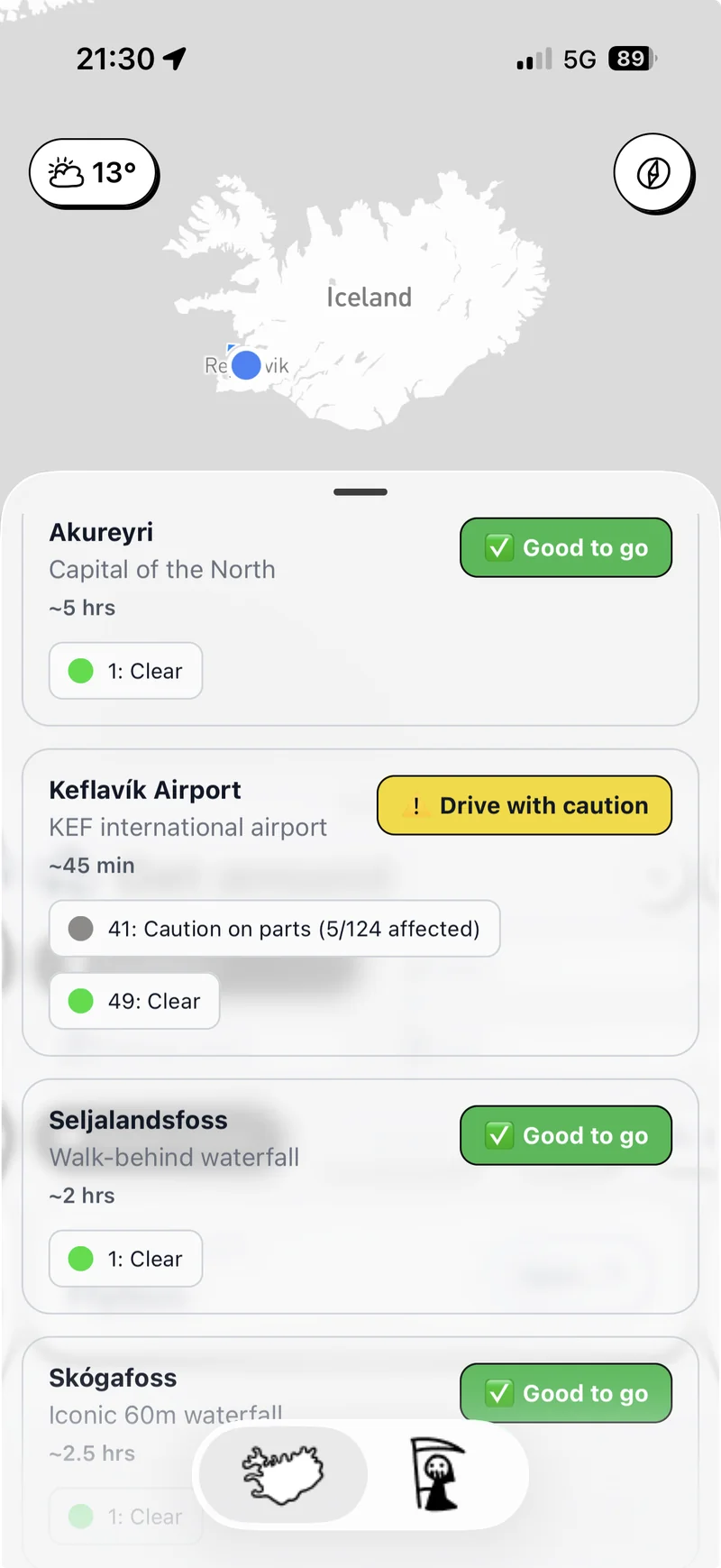Open the Keflavík Airport card
Viewport: 721px width, 1568px height.
tap(360, 903)
